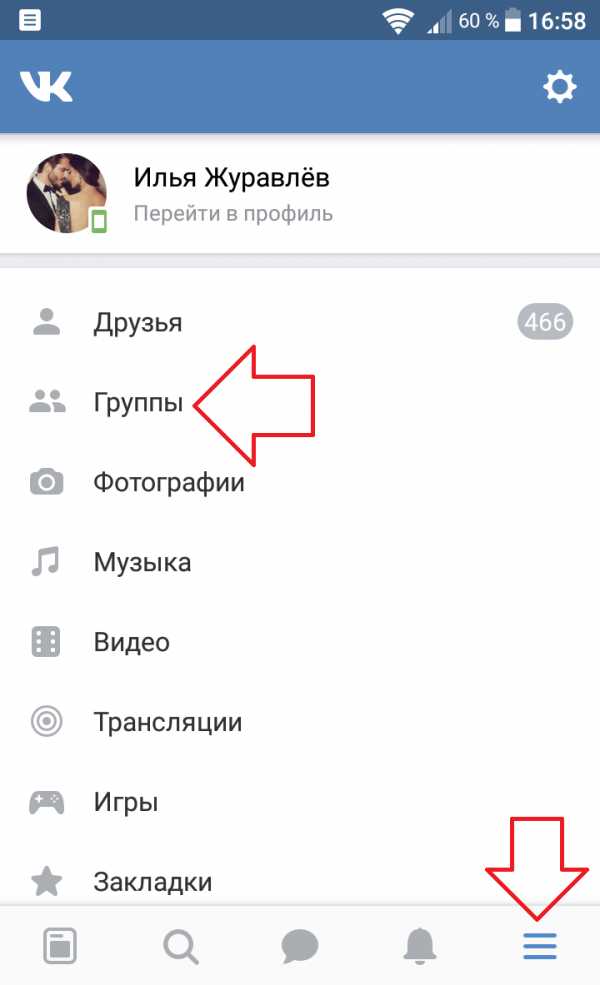Open the Музыка section
Screen dimensions: 600x985
tap(142, 563)
